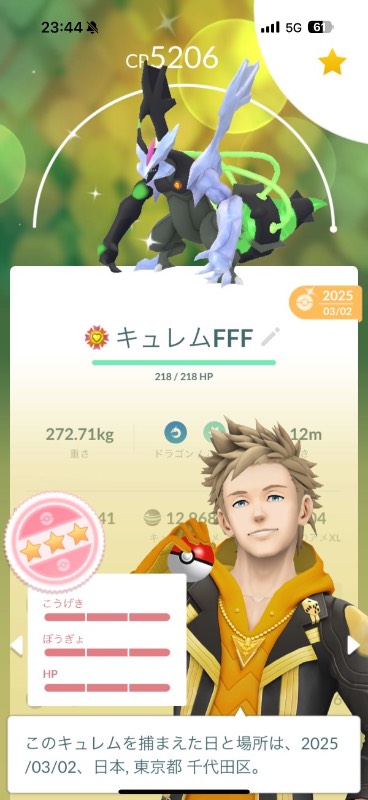Image resolution: width=368 pixels, height=800 pixels.
Task: Go to the next Pokémon with right arrow
Action: (x=353, y=645)
